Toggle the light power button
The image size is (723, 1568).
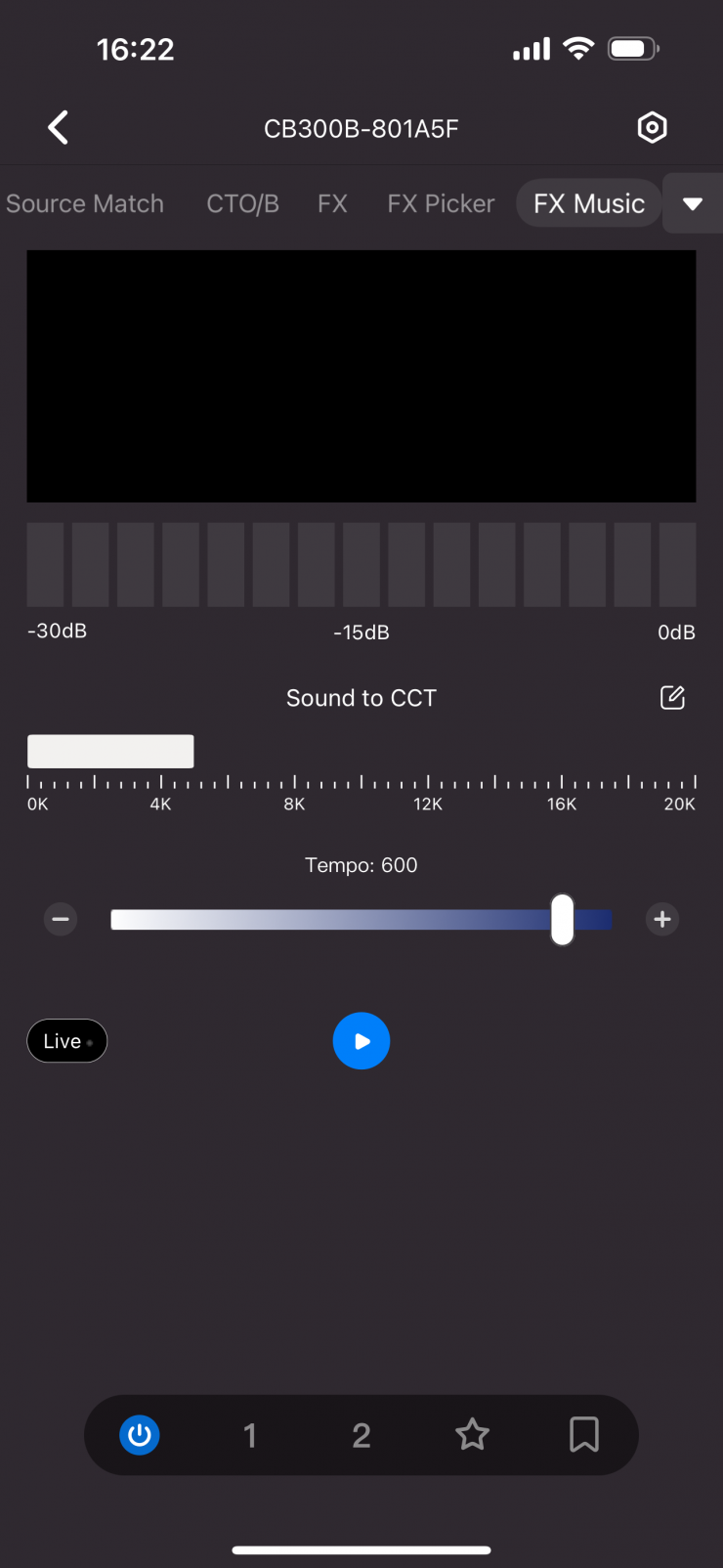pyautogui.click(x=140, y=1435)
